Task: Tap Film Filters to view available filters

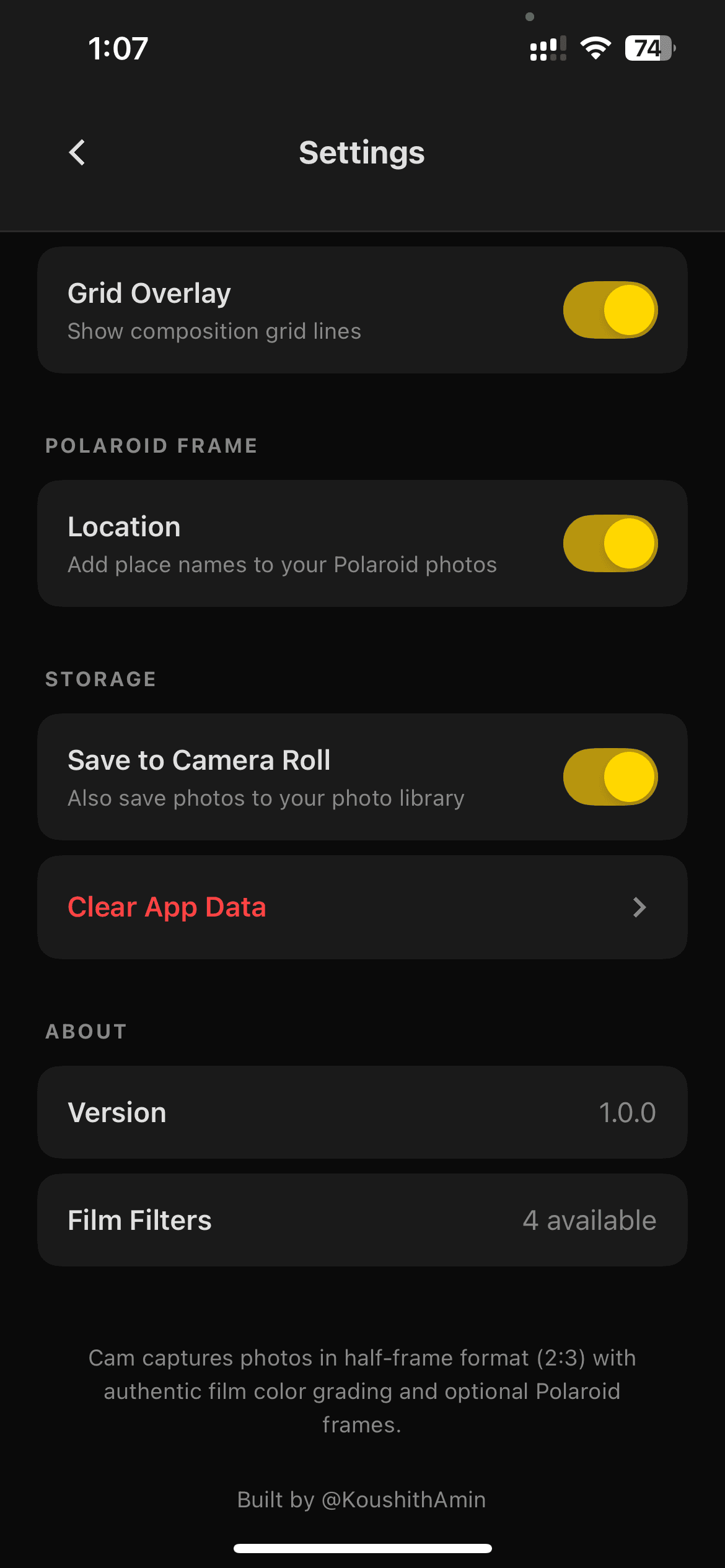Action: (362, 1220)
